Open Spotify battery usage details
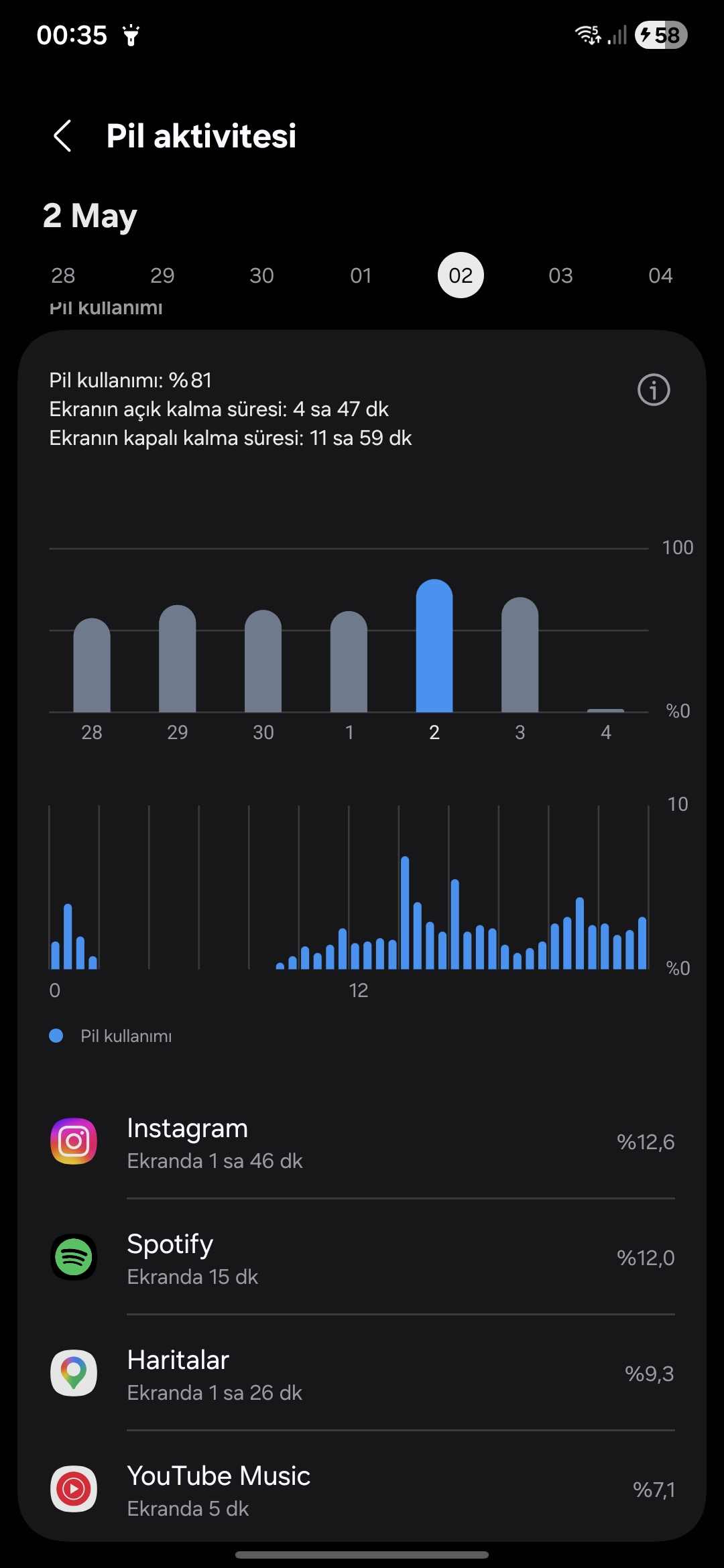The width and height of the screenshot is (724, 1568). tap(362, 1258)
